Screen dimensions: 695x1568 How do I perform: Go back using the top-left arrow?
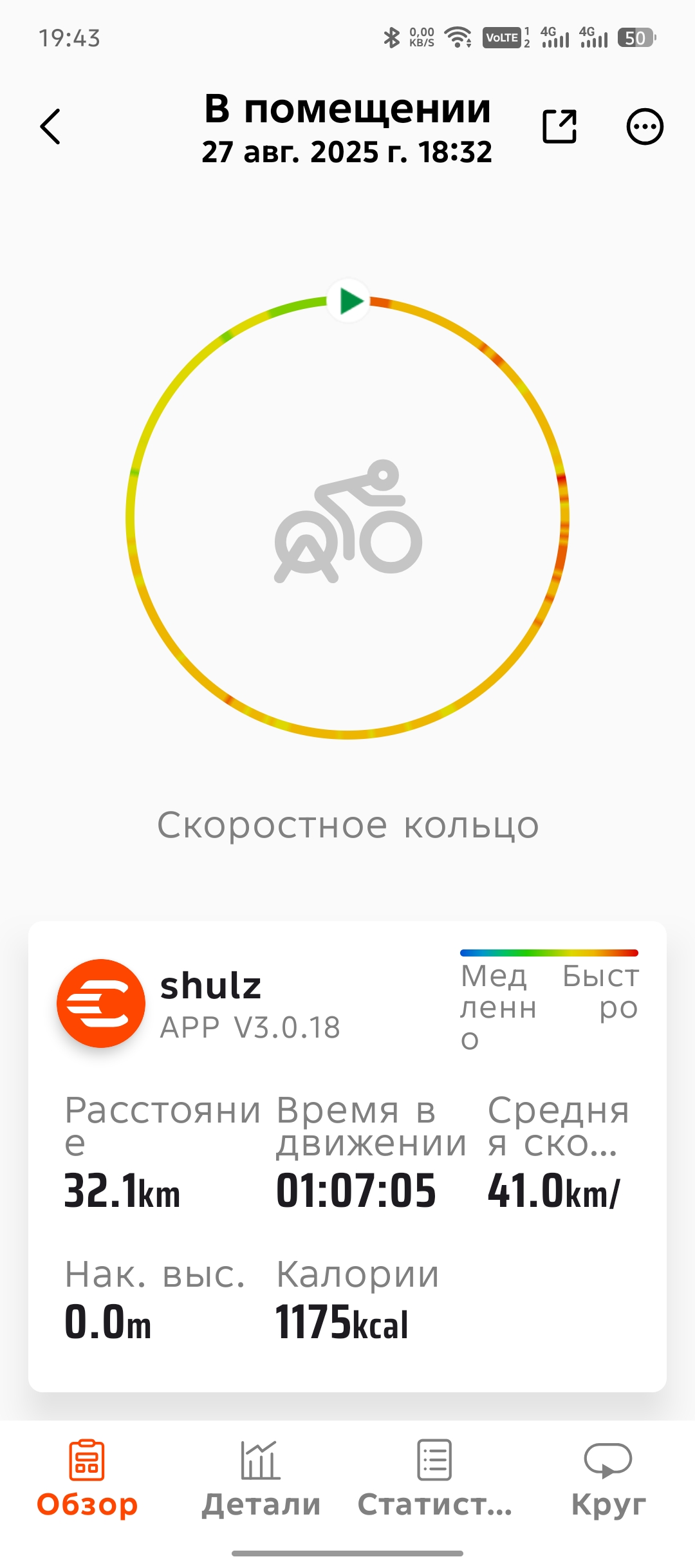pyautogui.click(x=50, y=126)
